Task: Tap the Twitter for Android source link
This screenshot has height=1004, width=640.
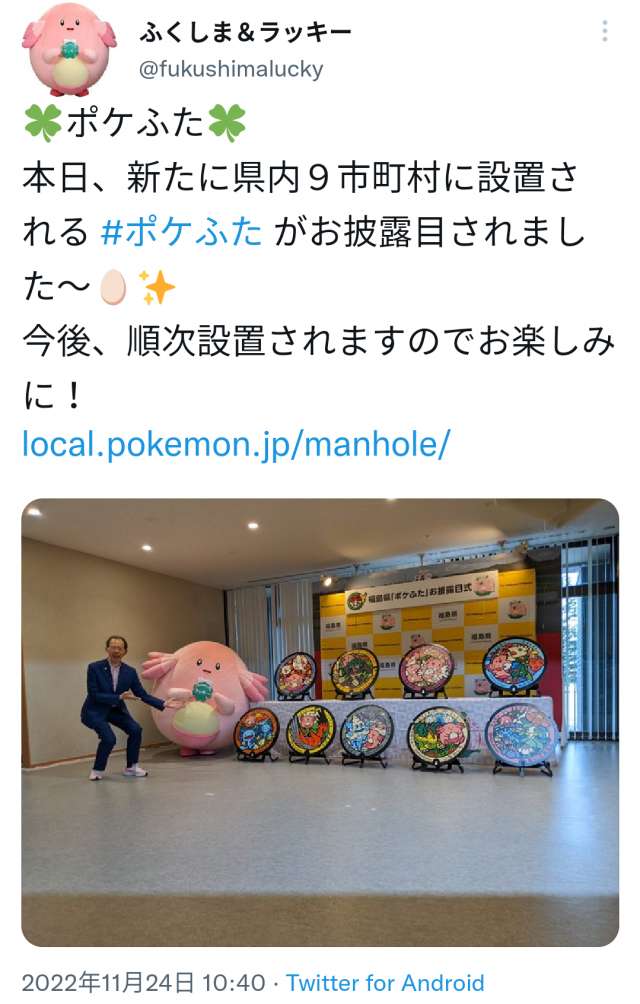Action: coord(384,983)
